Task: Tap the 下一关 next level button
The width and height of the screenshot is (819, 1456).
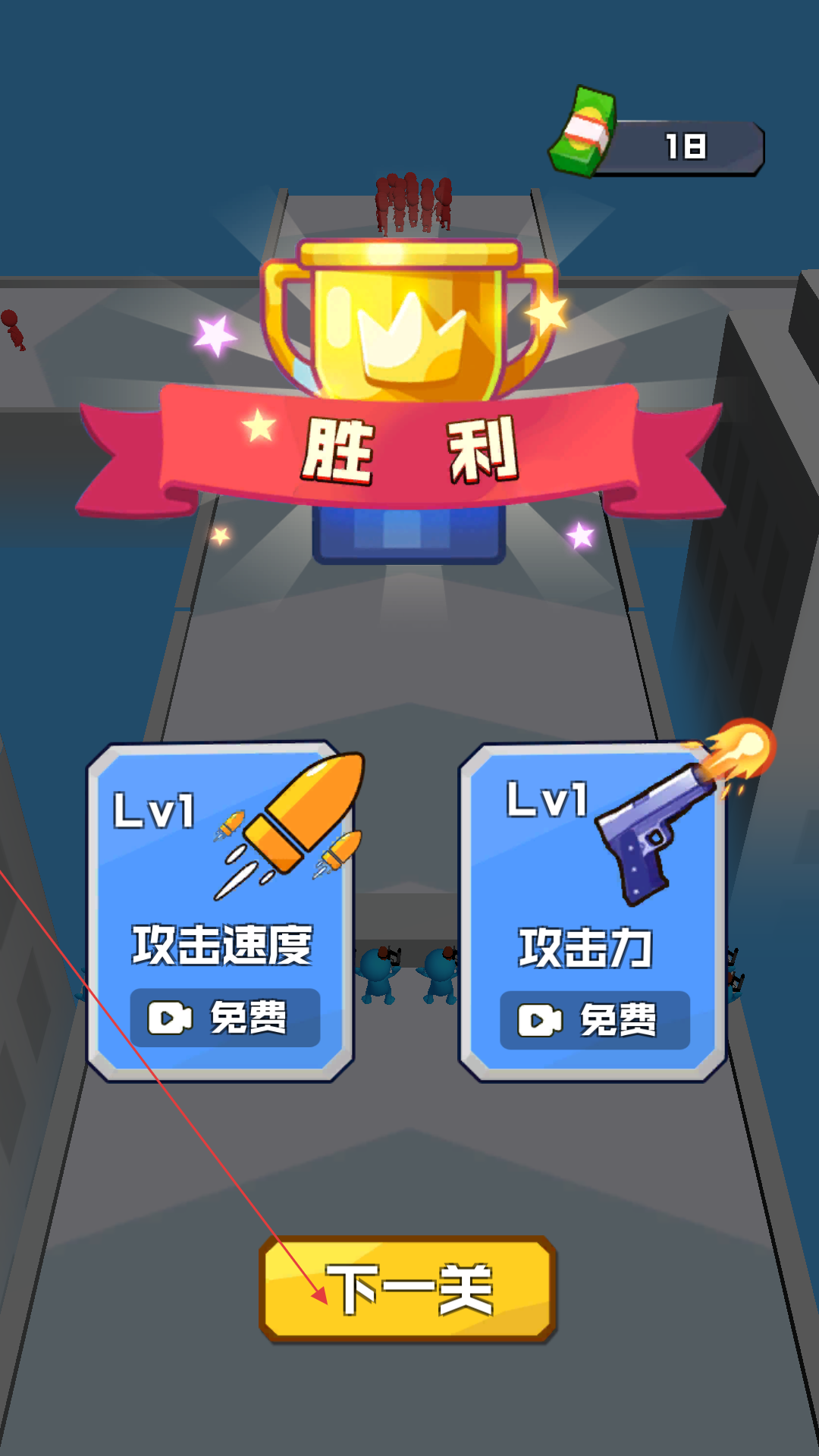Action: tap(408, 1288)
